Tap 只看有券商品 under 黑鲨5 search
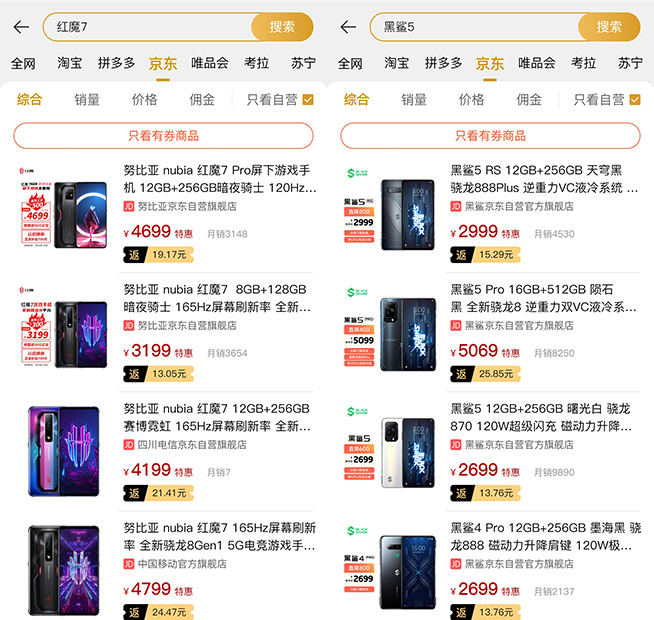 pyautogui.click(x=490, y=136)
